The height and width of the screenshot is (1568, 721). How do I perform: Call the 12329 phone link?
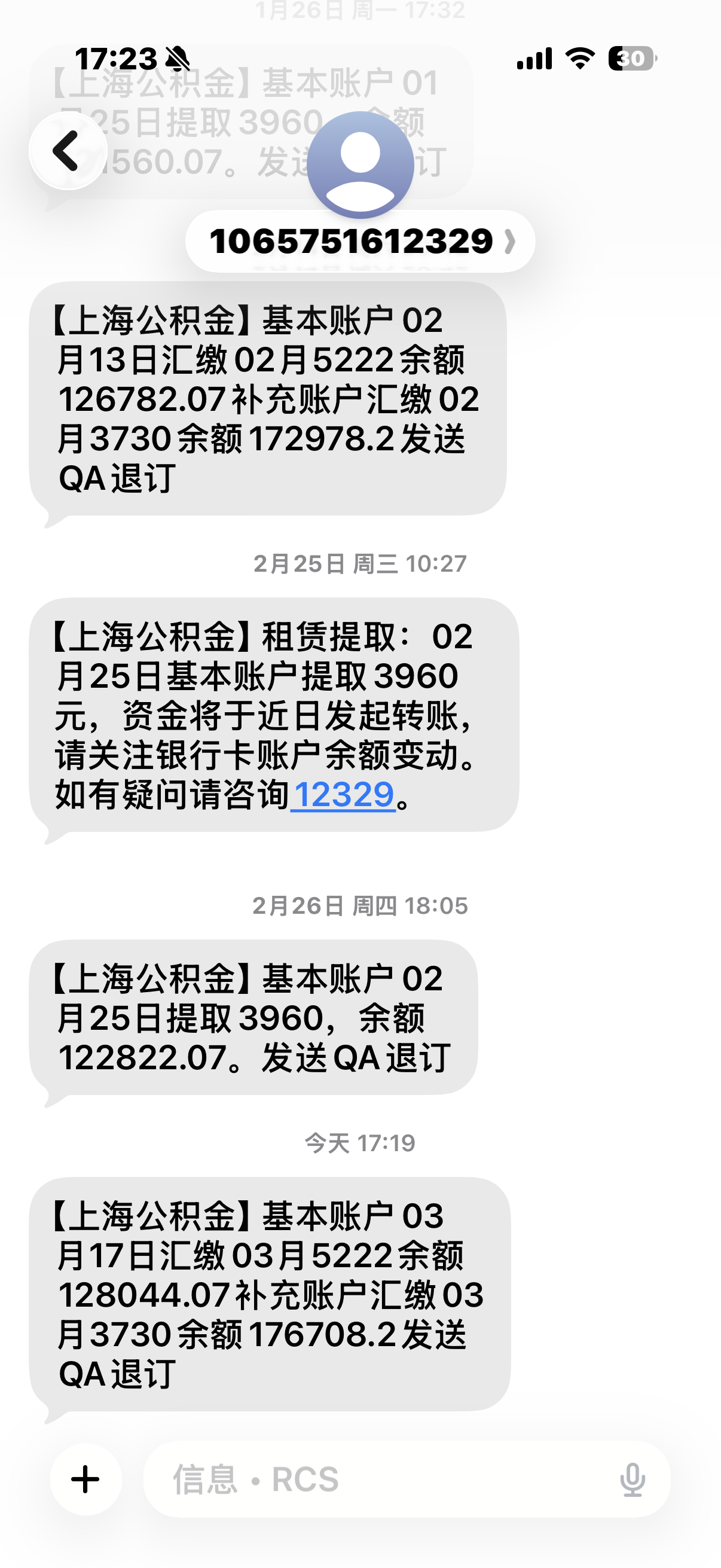[343, 795]
